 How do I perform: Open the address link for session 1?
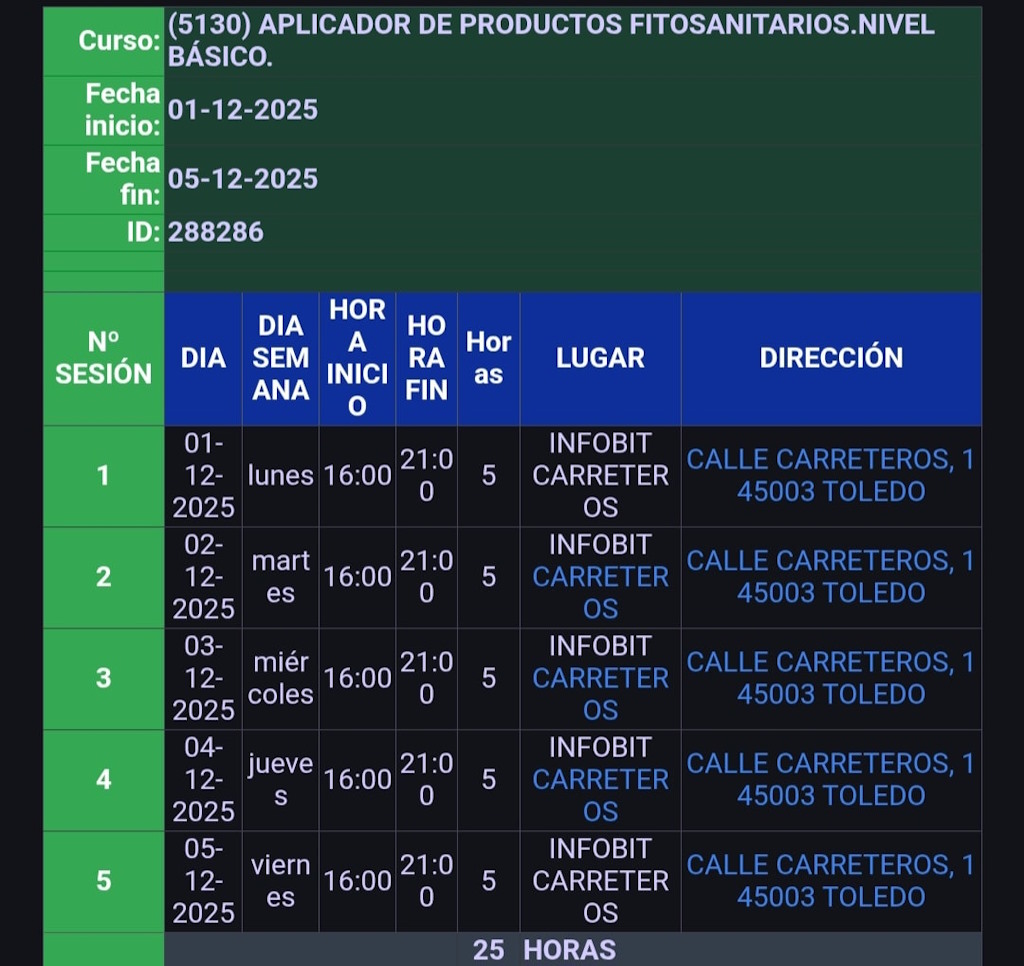pos(830,475)
